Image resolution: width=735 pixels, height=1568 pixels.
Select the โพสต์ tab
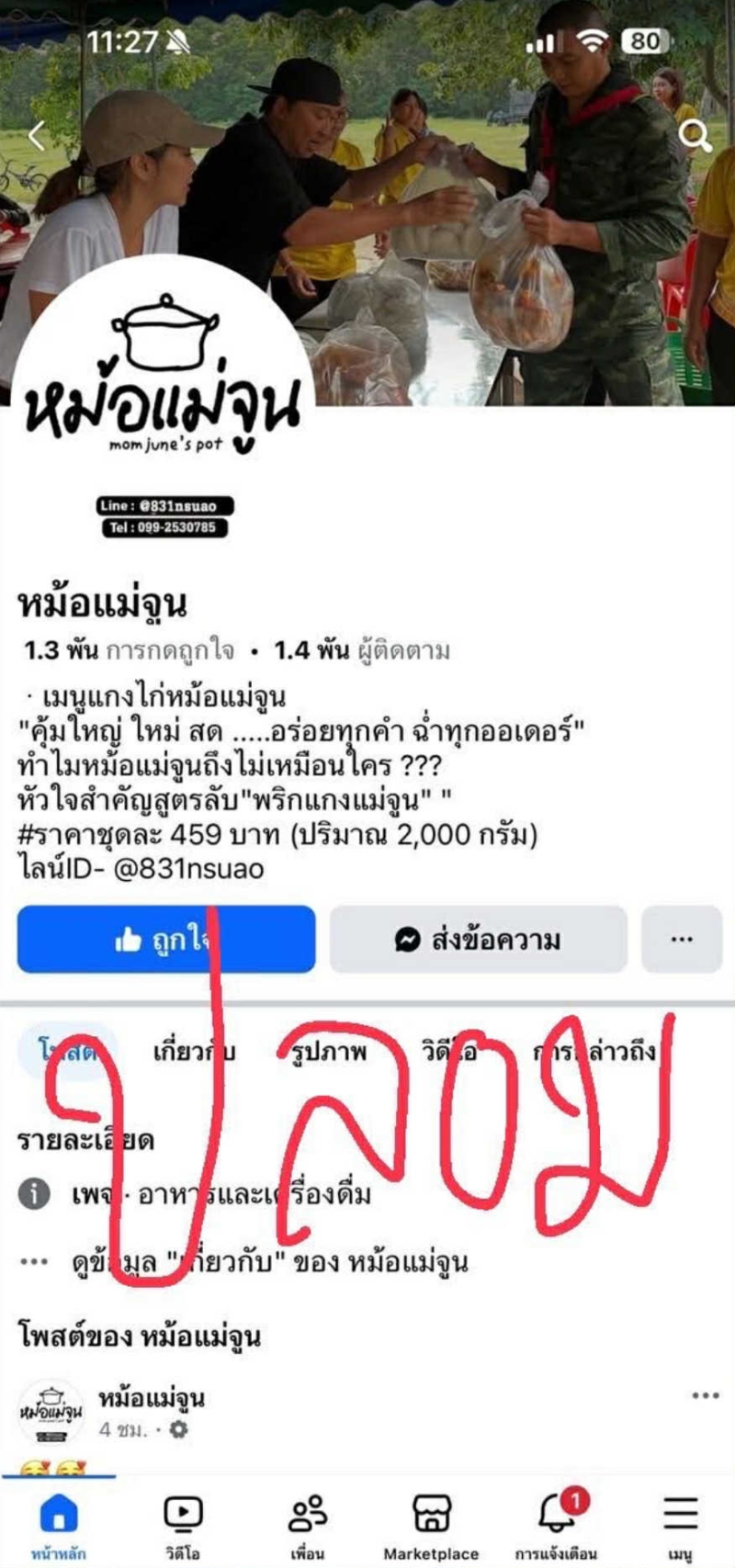pyautogui.click(x=69, y=1051)
